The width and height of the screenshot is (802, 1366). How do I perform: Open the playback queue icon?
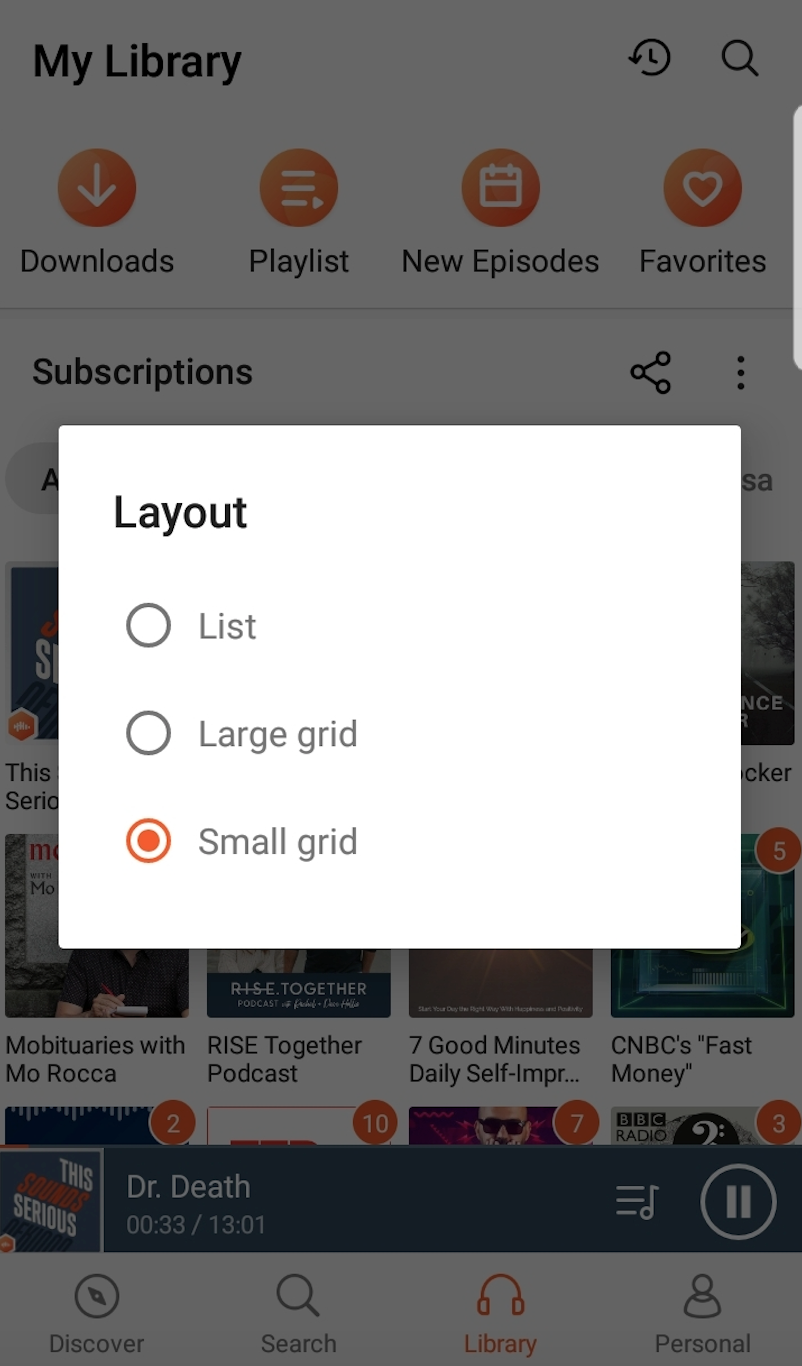coord(637,1201)
